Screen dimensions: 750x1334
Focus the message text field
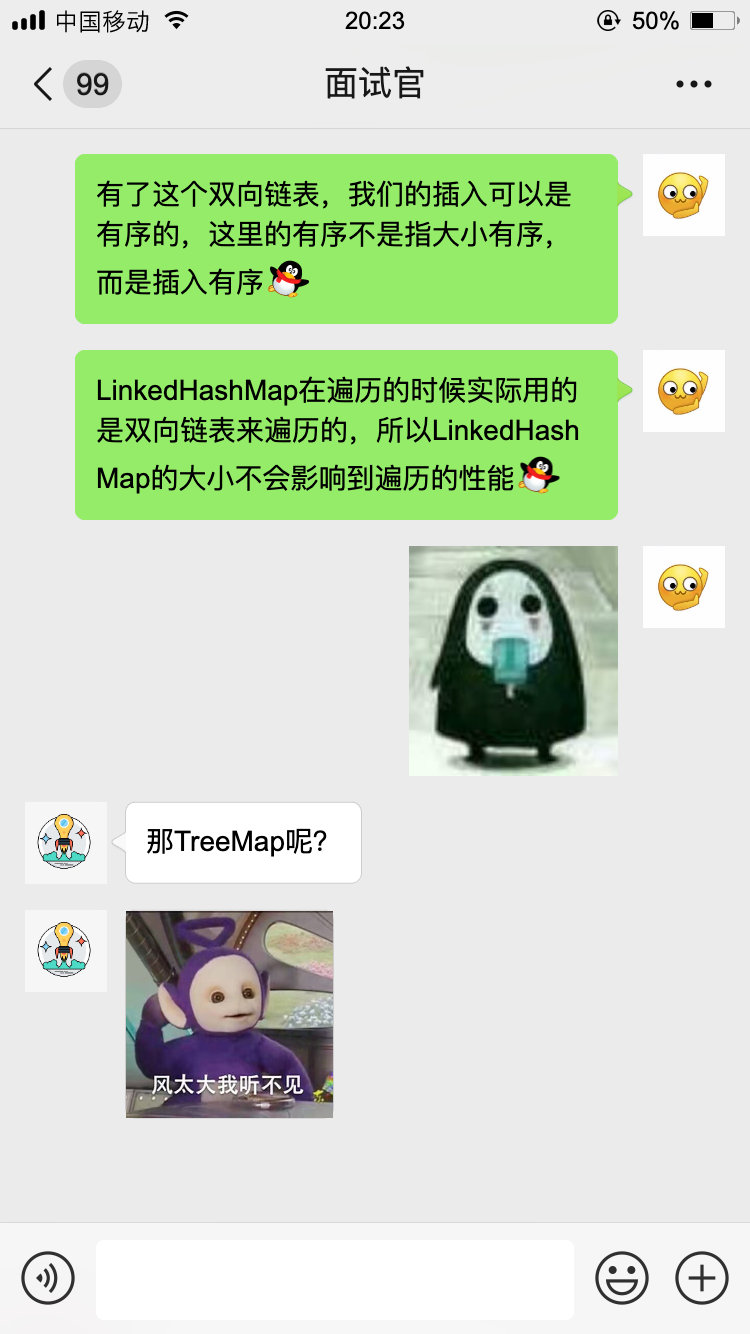click(335, 1279)
